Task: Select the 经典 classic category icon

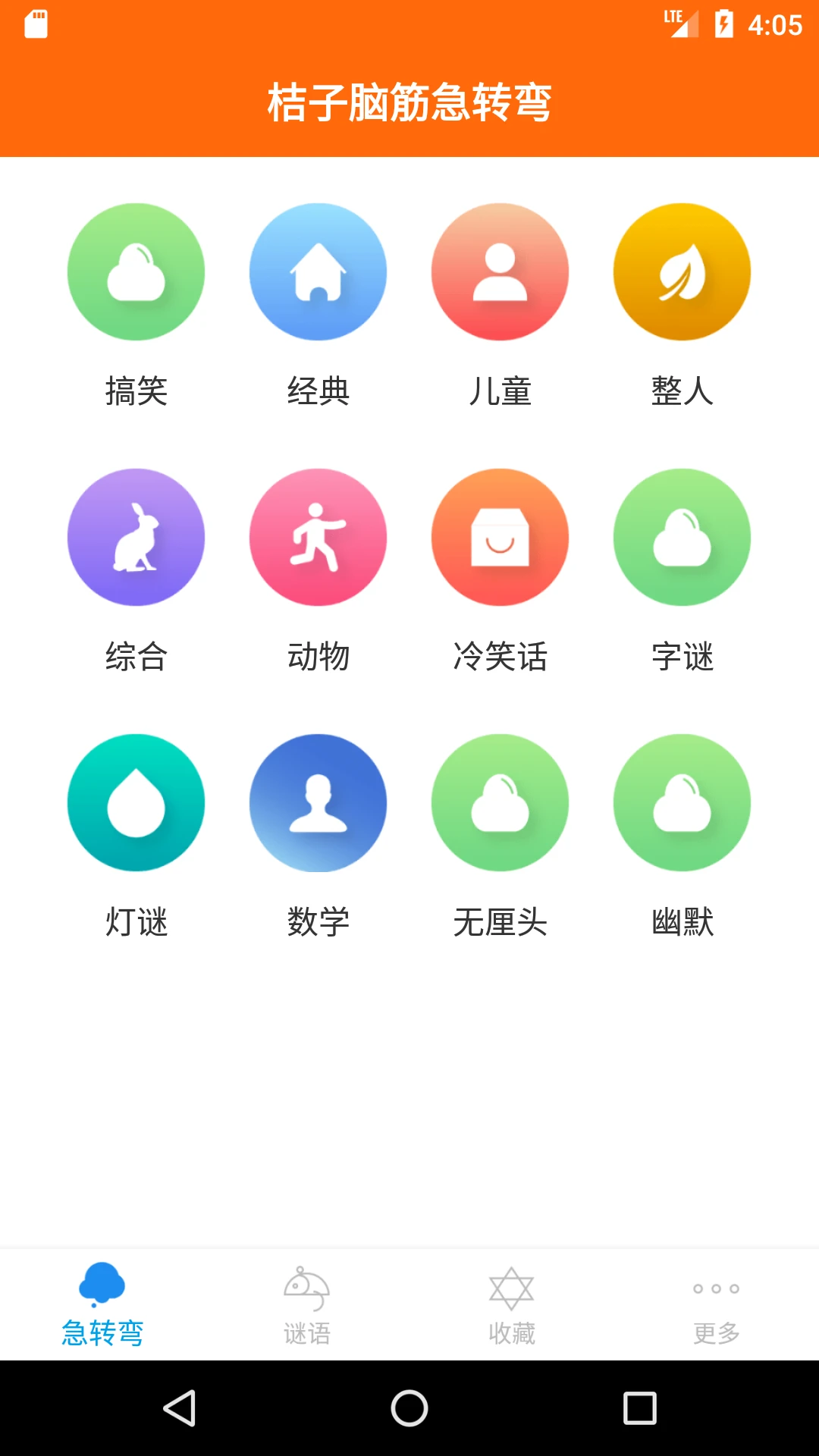Action: click(x=318, y=271)
